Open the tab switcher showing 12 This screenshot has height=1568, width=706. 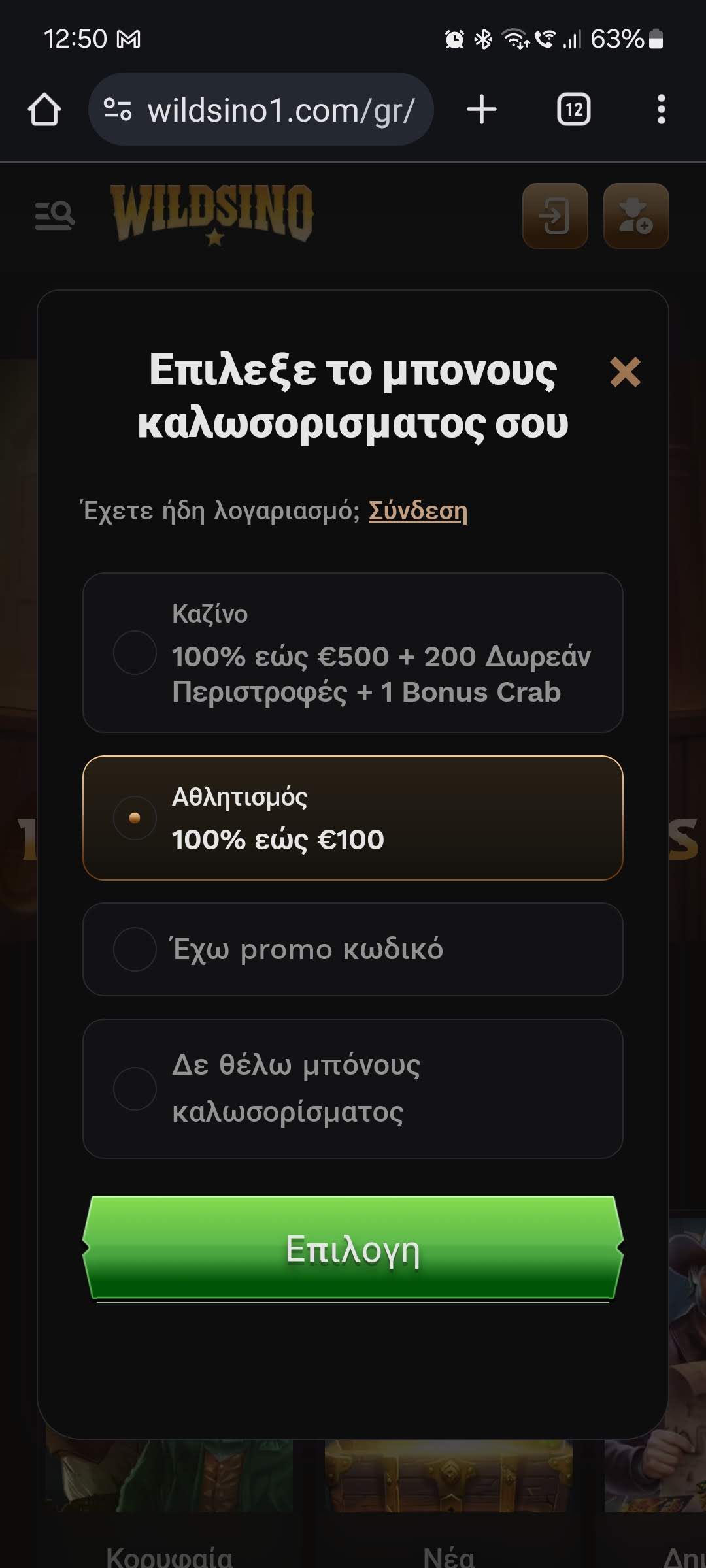(573, 109)
